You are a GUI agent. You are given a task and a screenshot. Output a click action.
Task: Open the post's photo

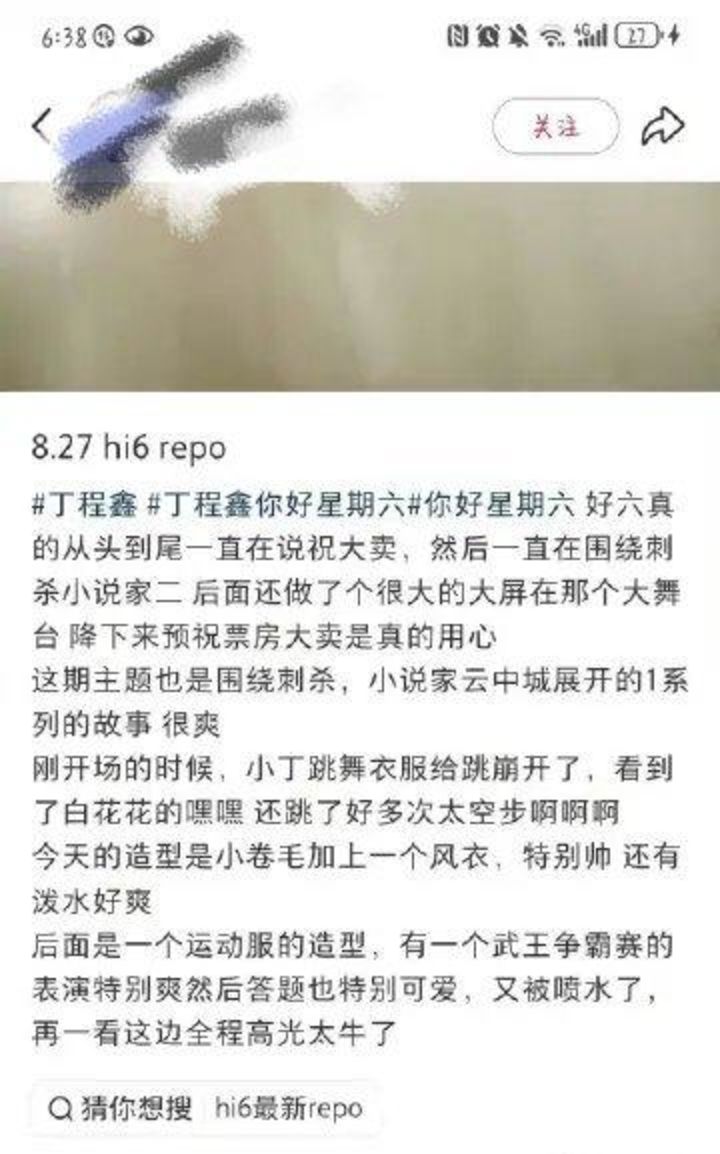tap(360, 286)
